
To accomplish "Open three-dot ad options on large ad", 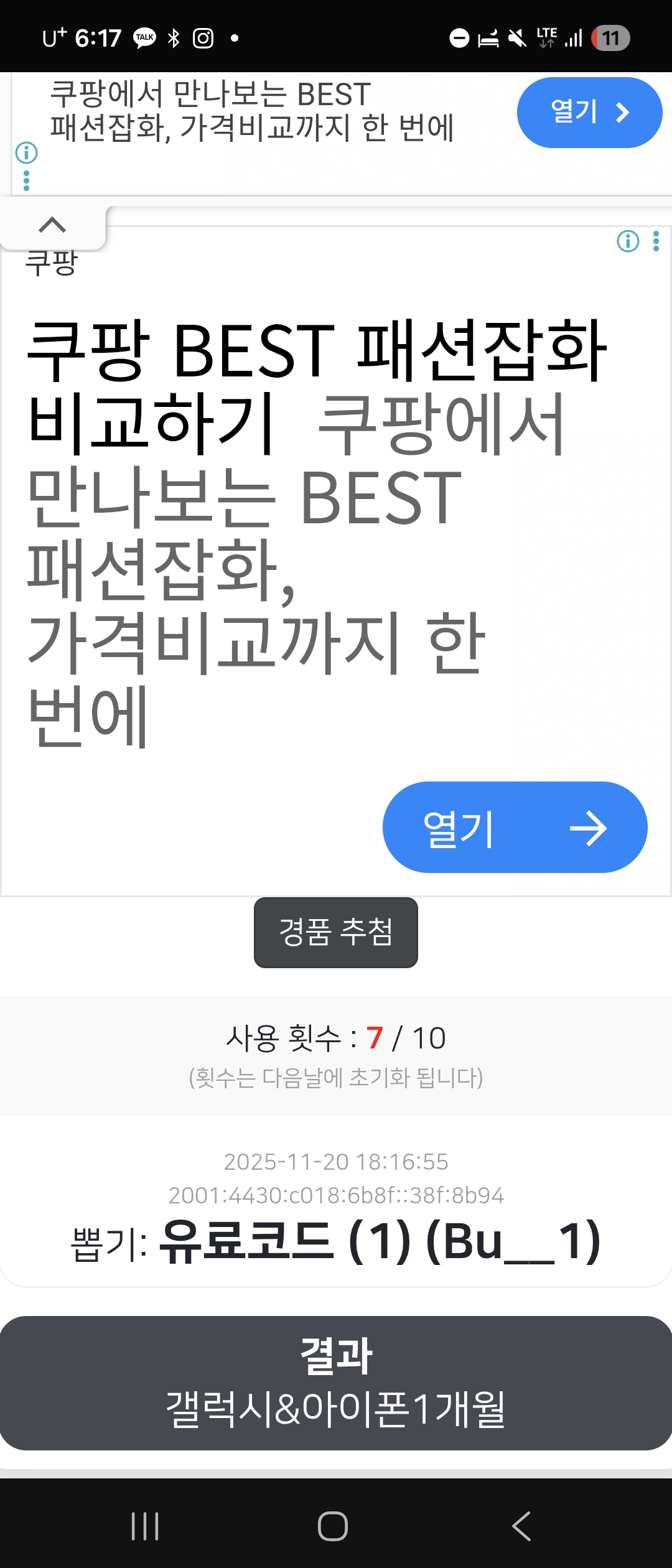I will (x=656, y=241).
